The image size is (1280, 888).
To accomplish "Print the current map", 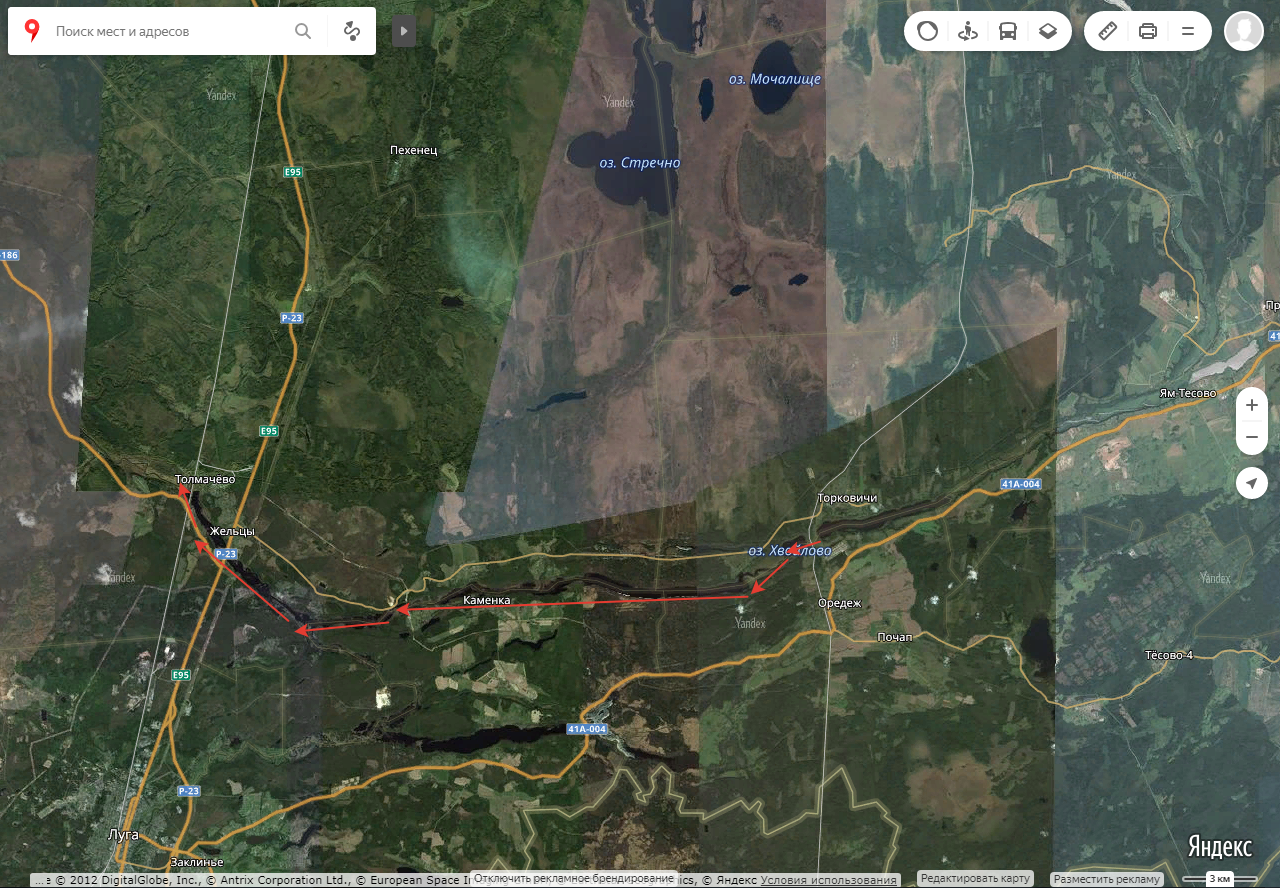I will [1148, 31].
